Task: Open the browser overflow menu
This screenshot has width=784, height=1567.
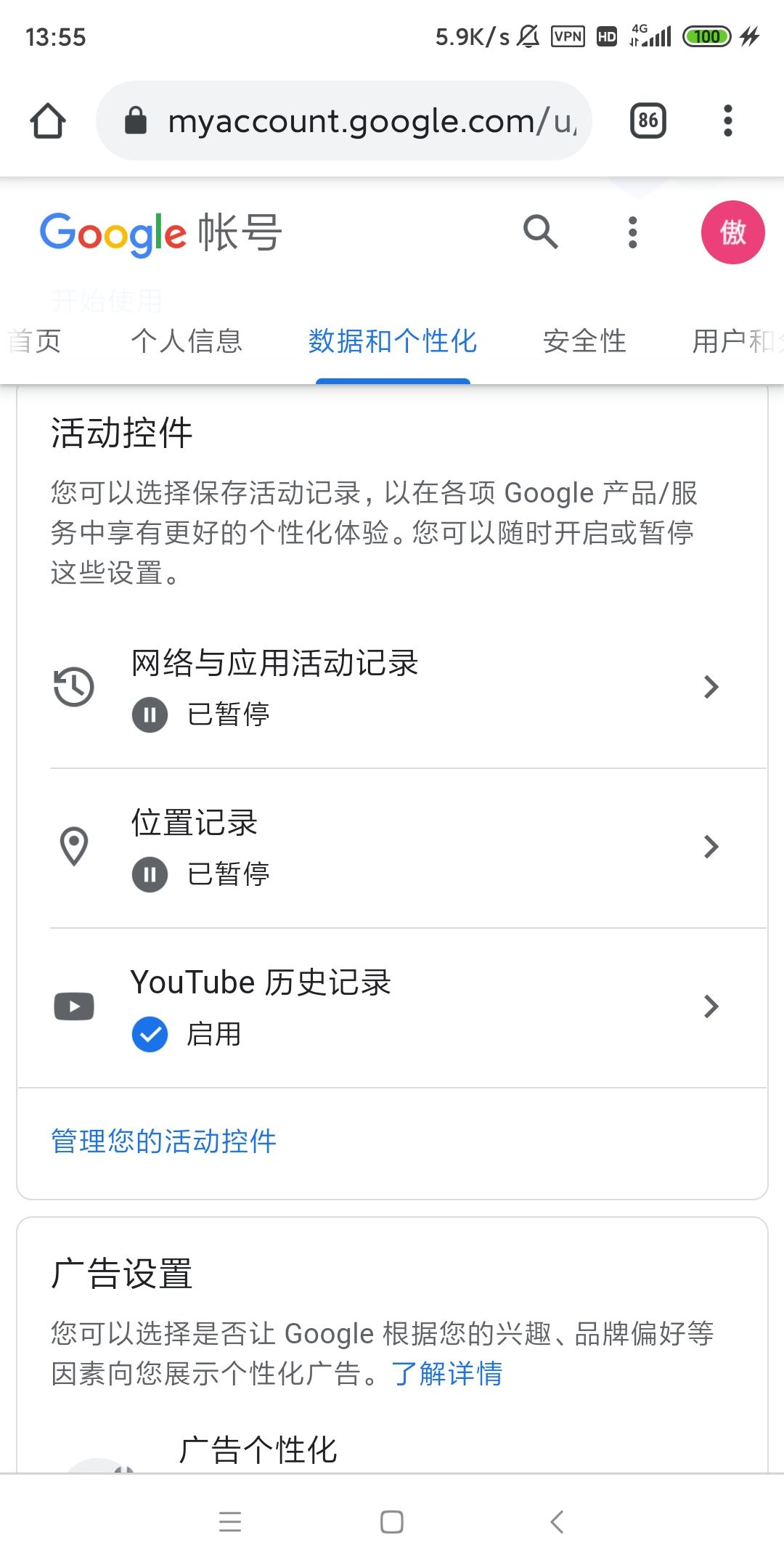Action: tap(728, 121)
